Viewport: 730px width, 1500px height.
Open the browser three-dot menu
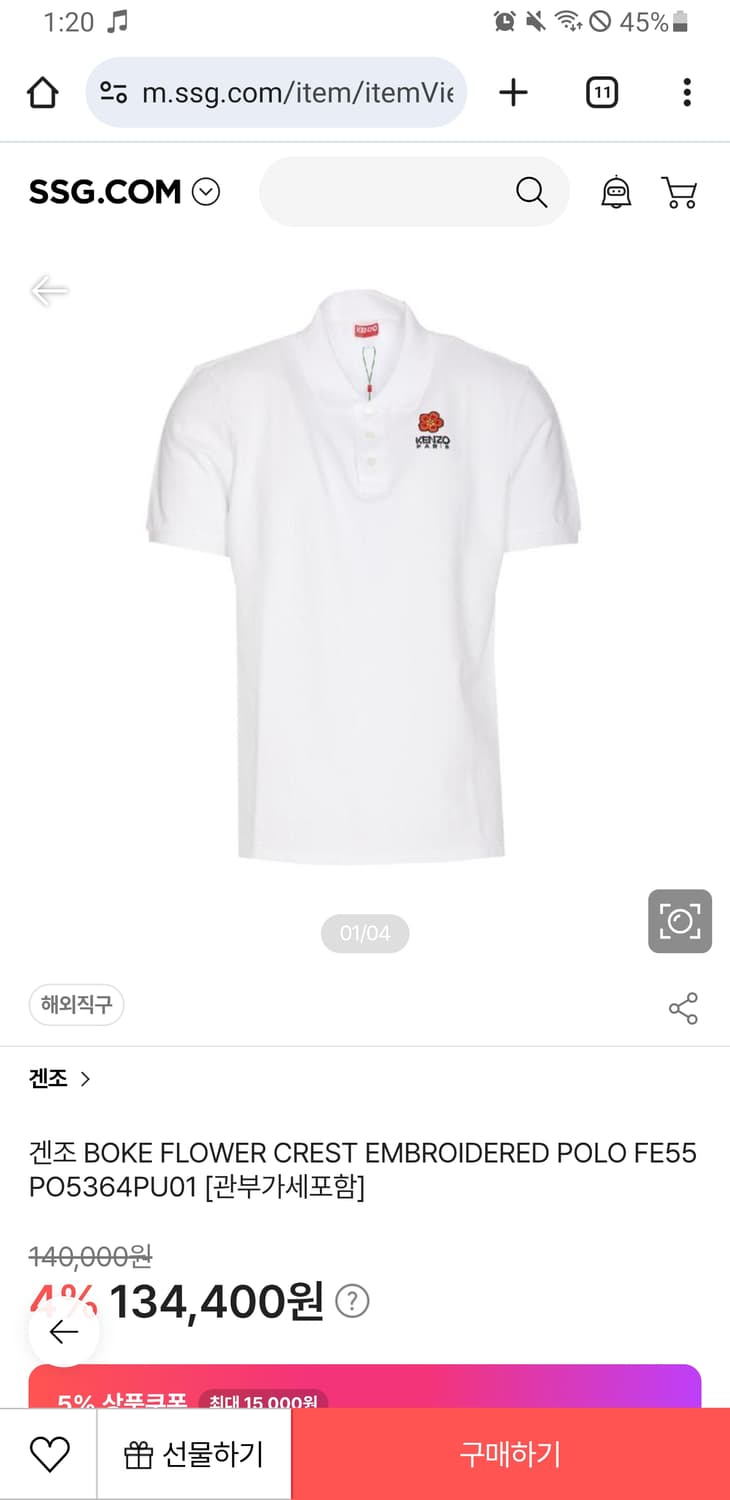(687, 92)
